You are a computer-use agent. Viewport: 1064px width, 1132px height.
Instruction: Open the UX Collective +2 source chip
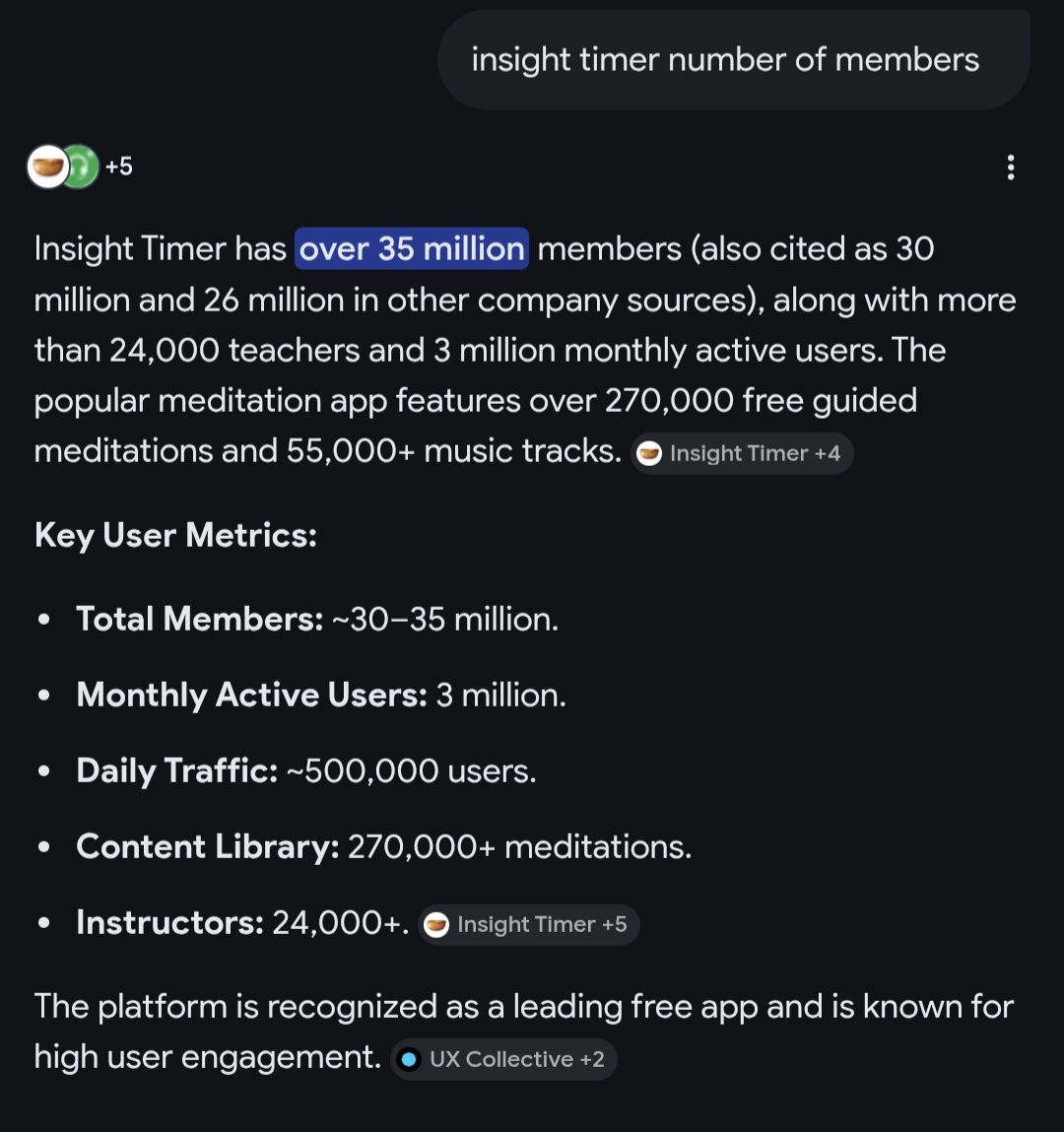point(504,1059)
